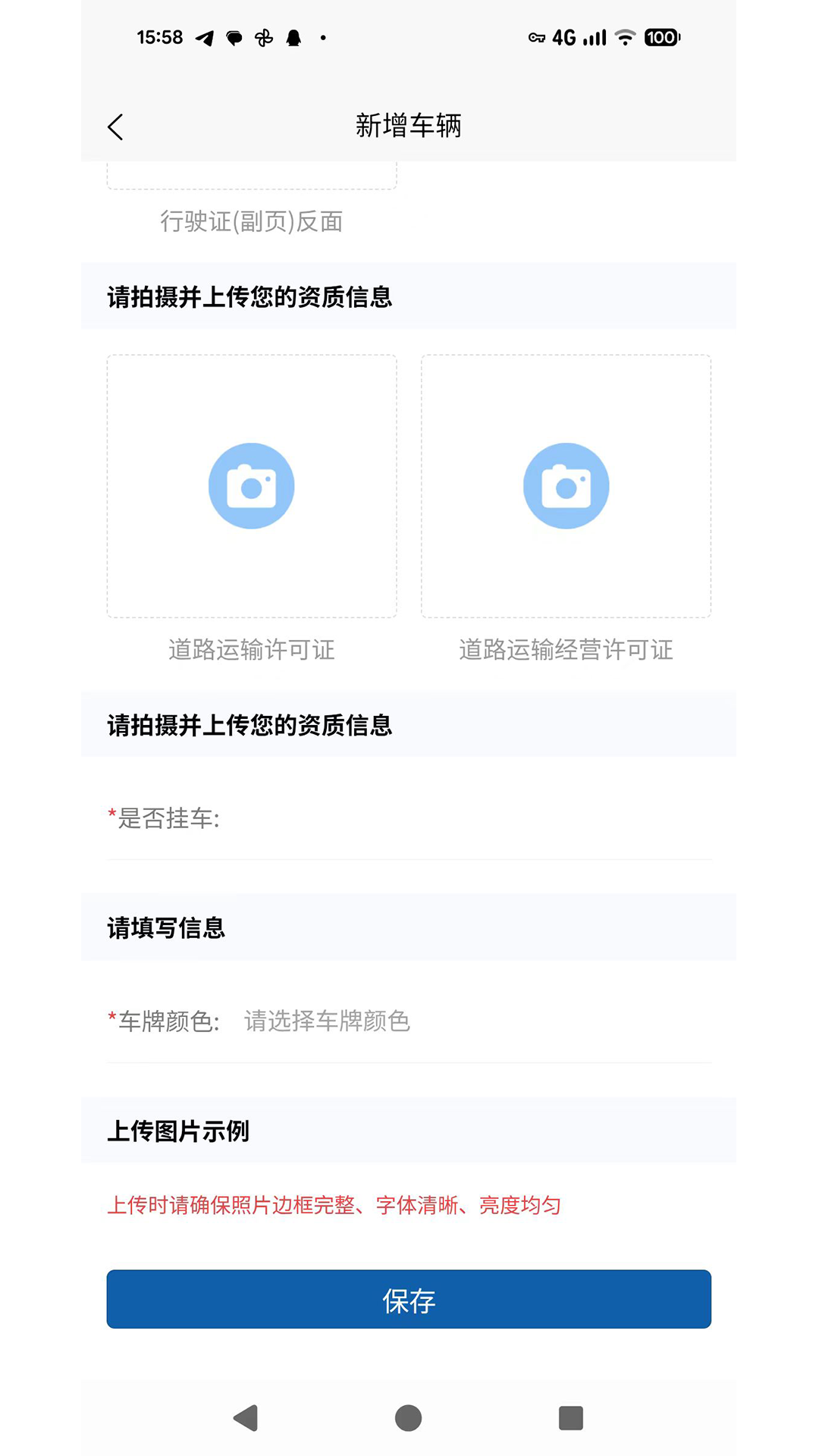
Task: Tap the Android home circle icon
Action: pos(409,1420)
